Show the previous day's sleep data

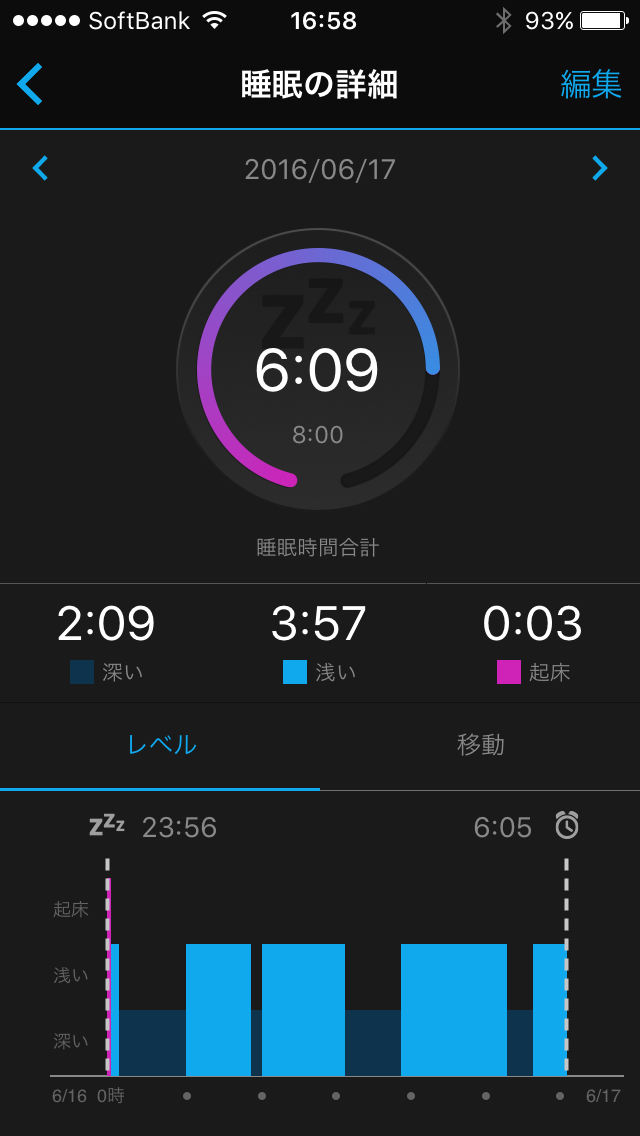[40, 168]
